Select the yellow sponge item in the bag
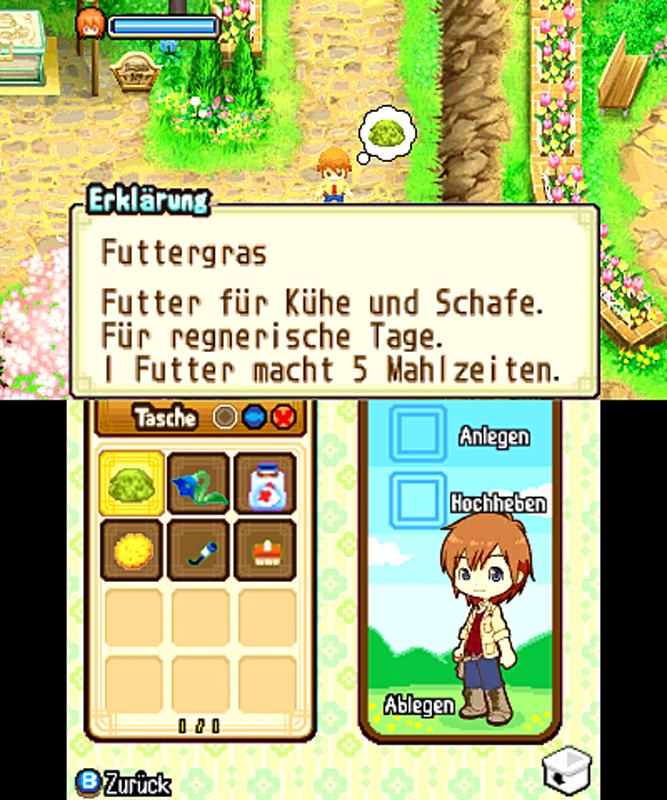The image size is (667, 800). click(132, 550)
